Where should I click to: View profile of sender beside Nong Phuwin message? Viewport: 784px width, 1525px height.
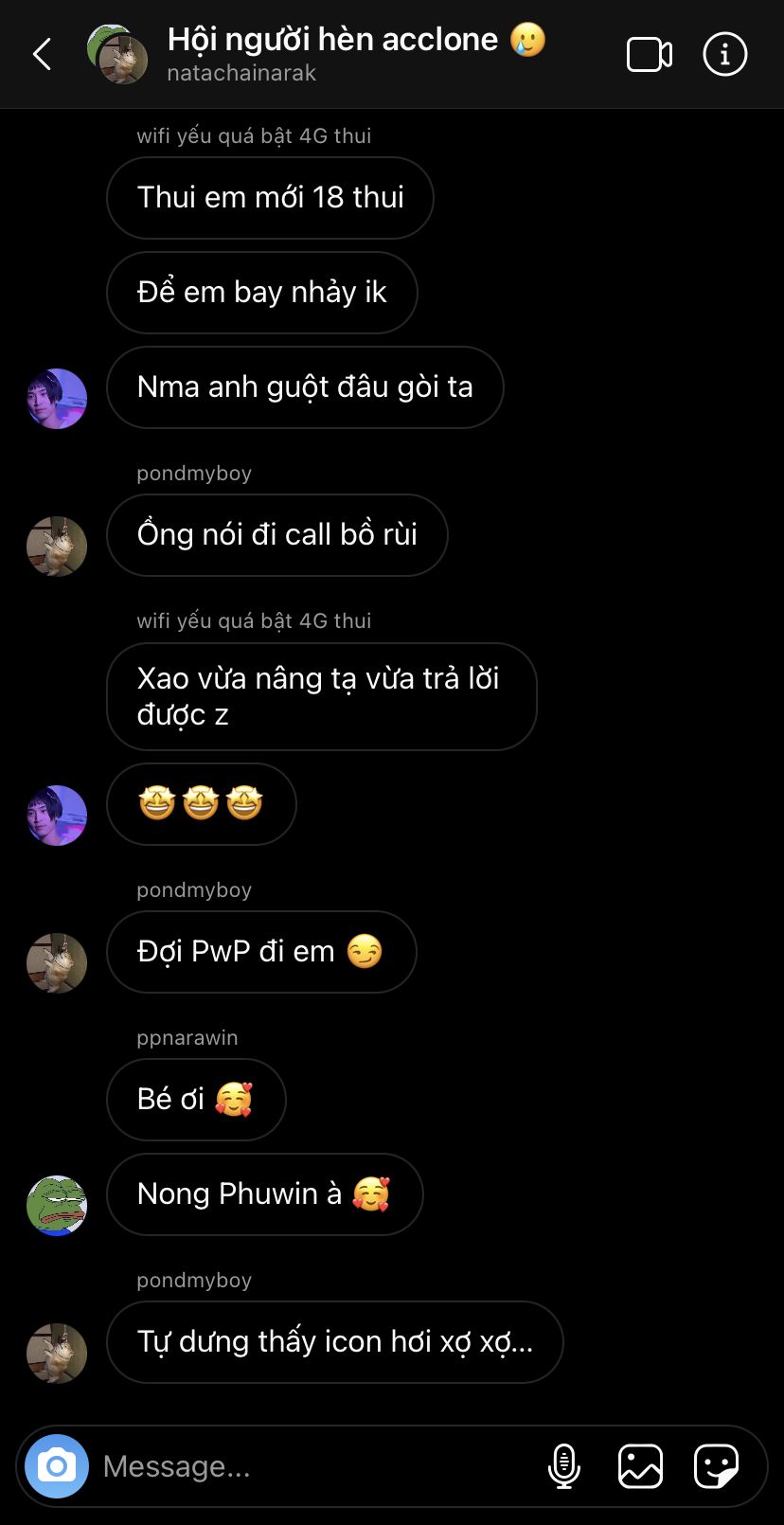[57, 1206]
